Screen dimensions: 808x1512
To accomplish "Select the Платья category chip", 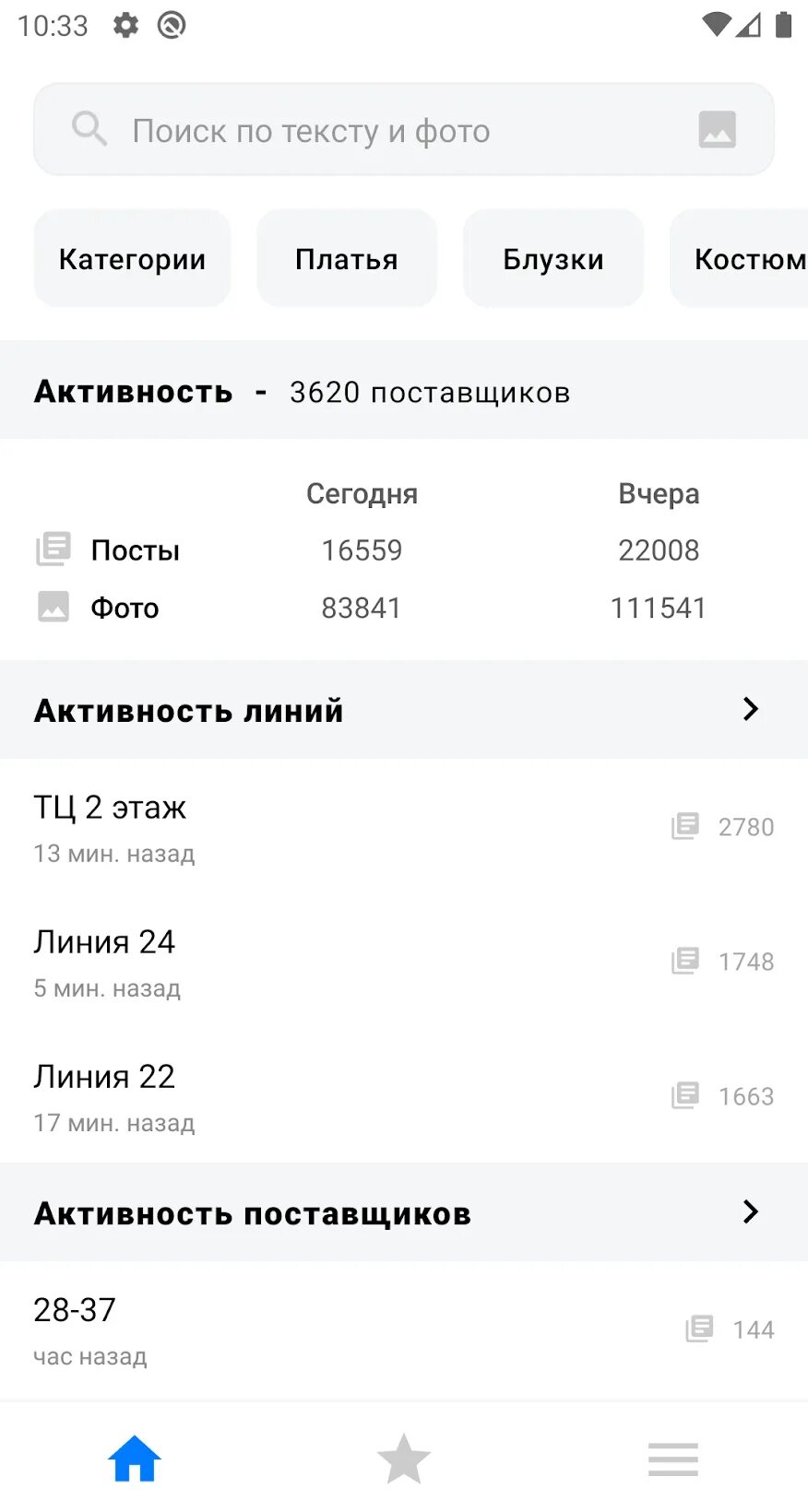I will pyautogui.click(x=347, y=259).
